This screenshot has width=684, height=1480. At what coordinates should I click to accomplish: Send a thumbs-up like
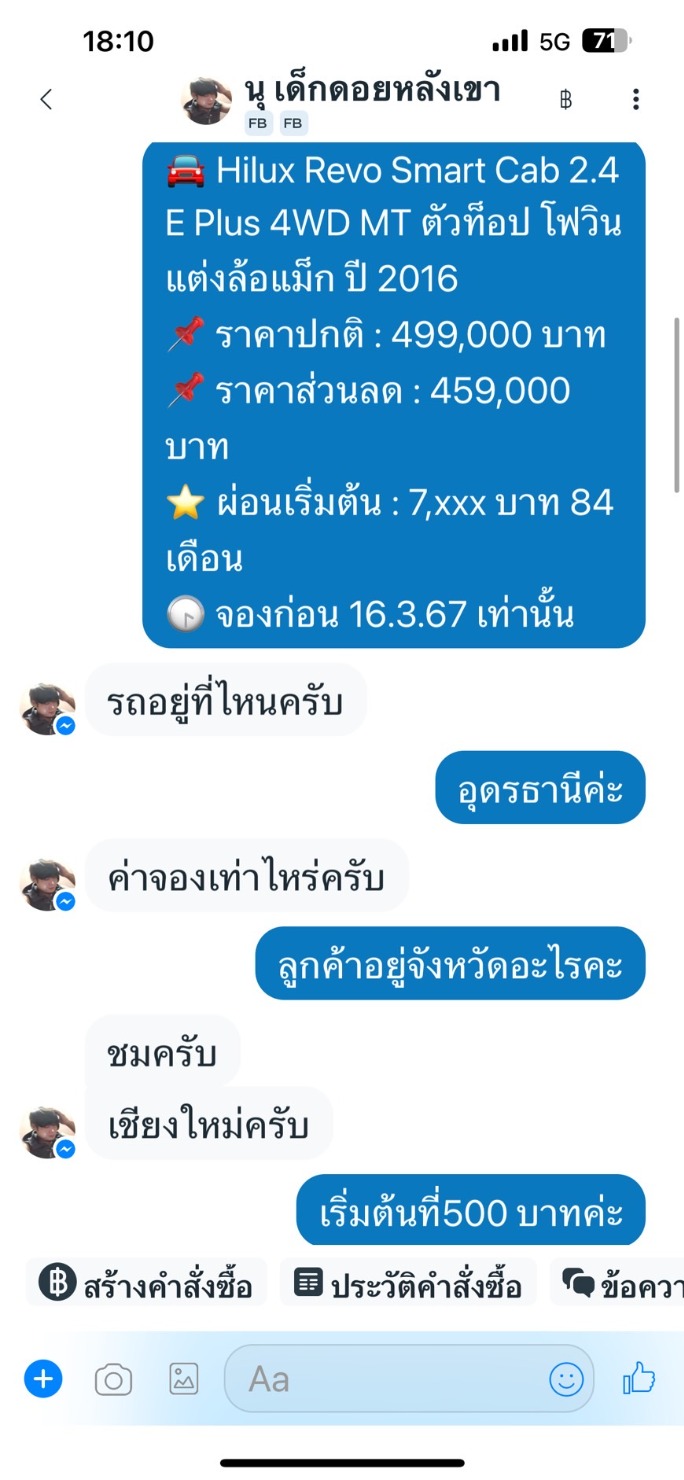click(x=639, y=1380)
